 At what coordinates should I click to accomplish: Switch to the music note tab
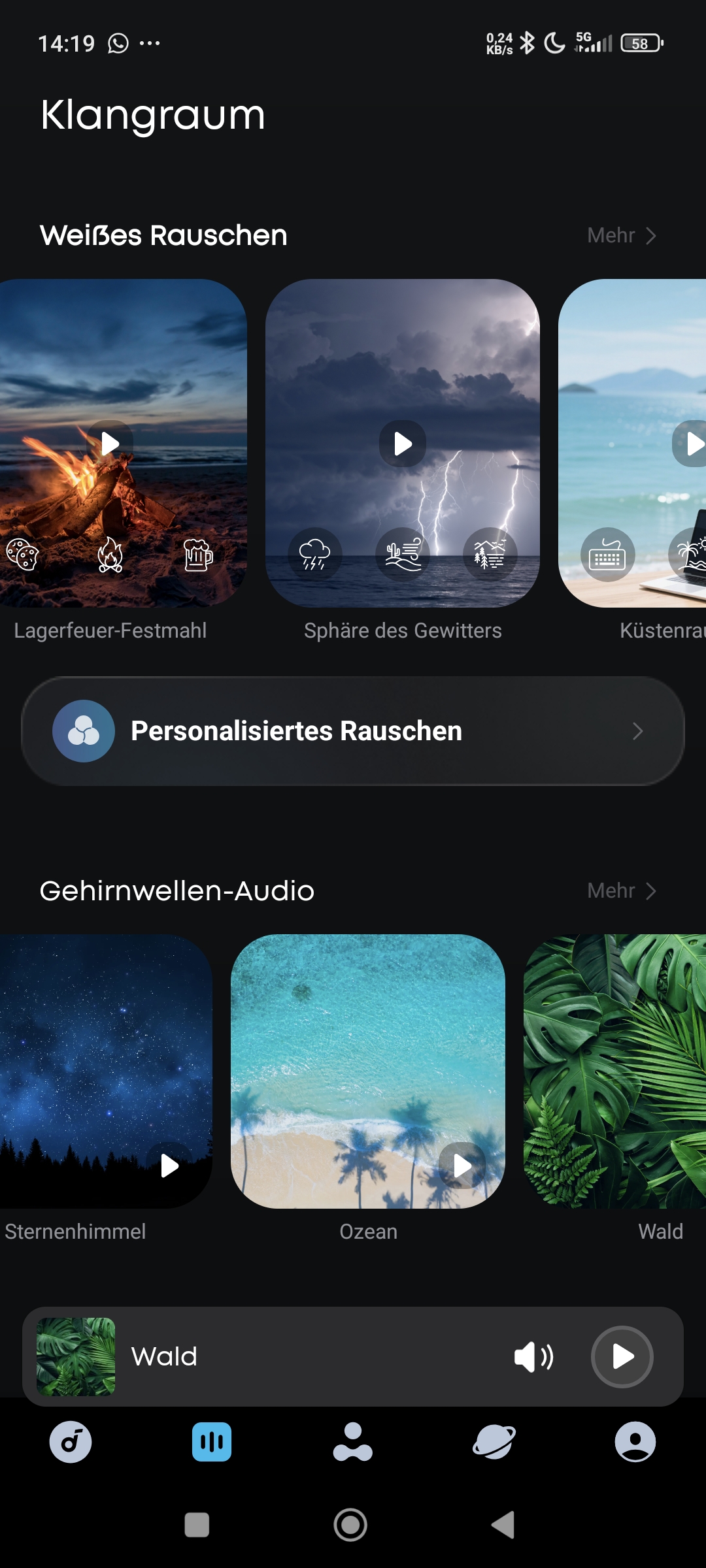(71, 1442)
